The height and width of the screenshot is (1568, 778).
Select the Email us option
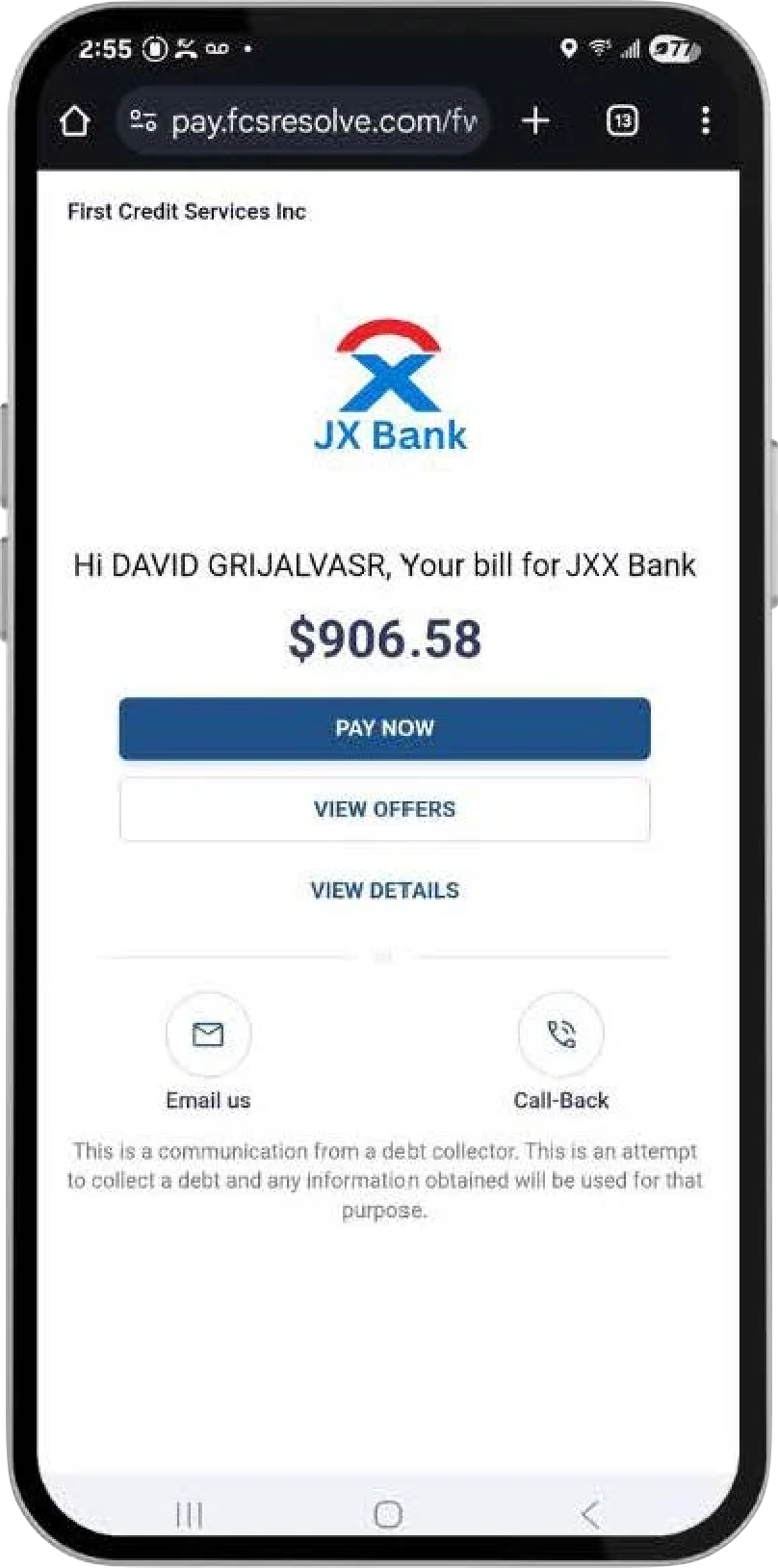(x=208, y=1035)
